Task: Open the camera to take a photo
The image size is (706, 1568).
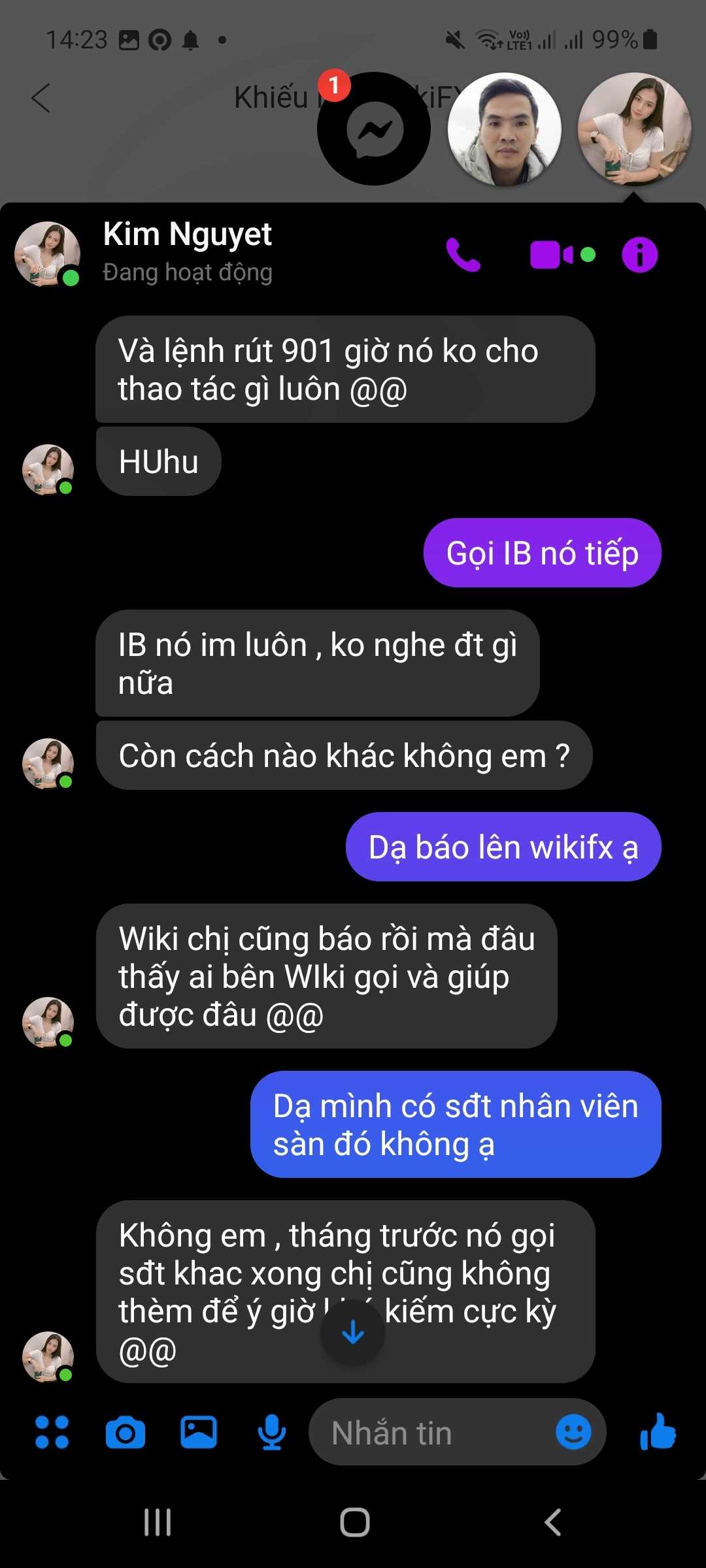Action: tap(126, 1432)
